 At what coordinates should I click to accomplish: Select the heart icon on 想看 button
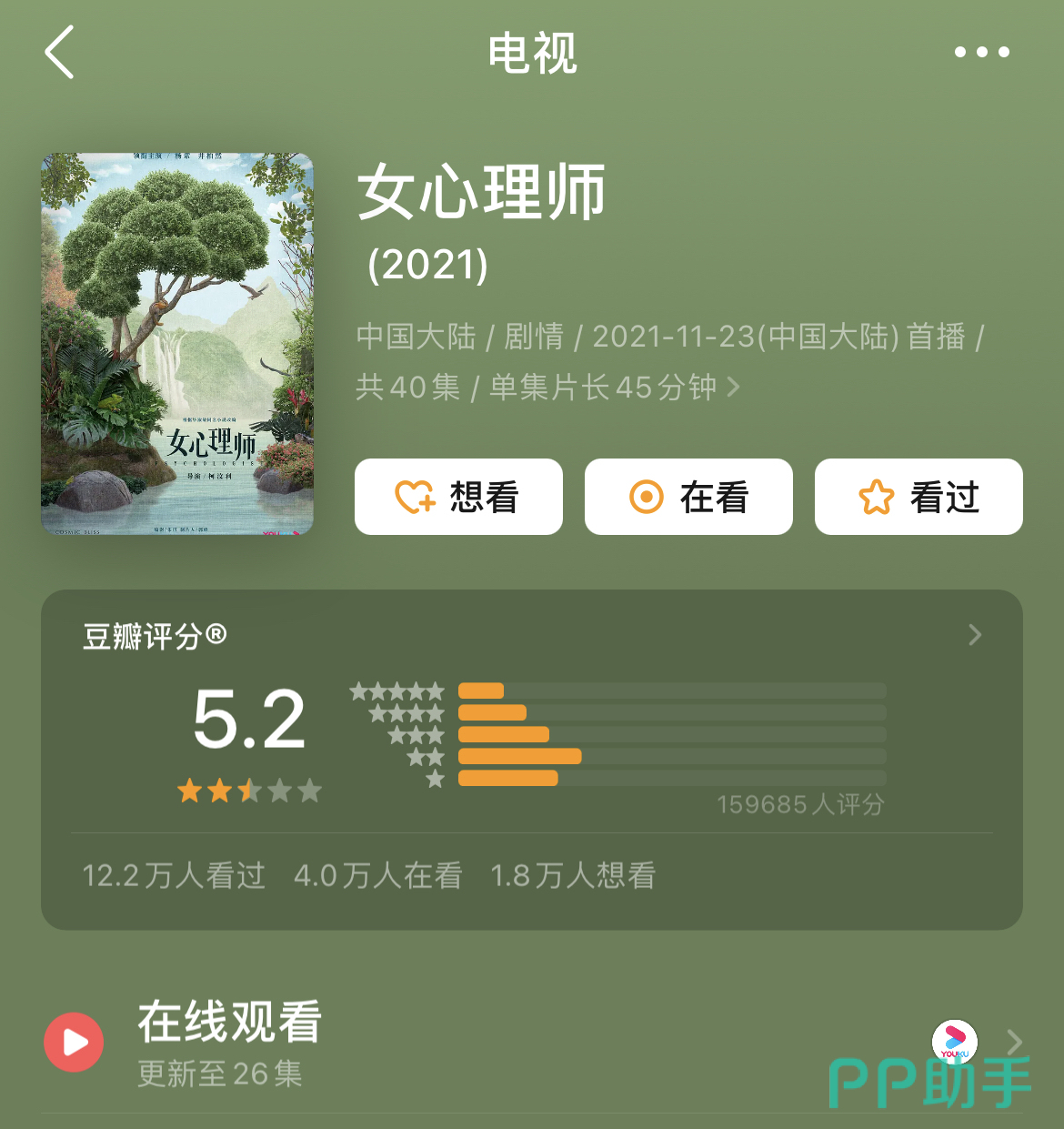[x=414, y=497]
